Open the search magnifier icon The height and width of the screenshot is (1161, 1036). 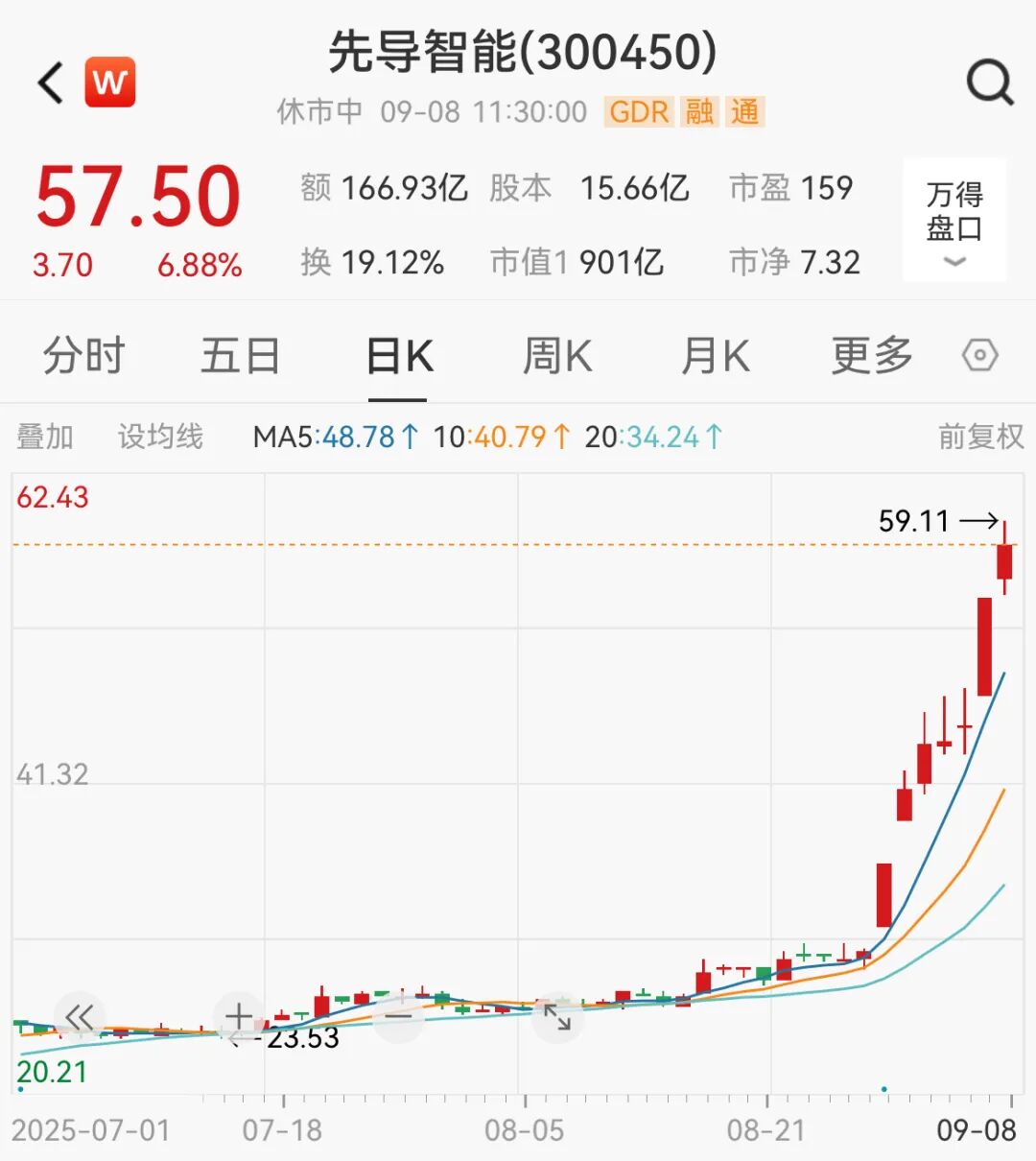pos(989,83)
